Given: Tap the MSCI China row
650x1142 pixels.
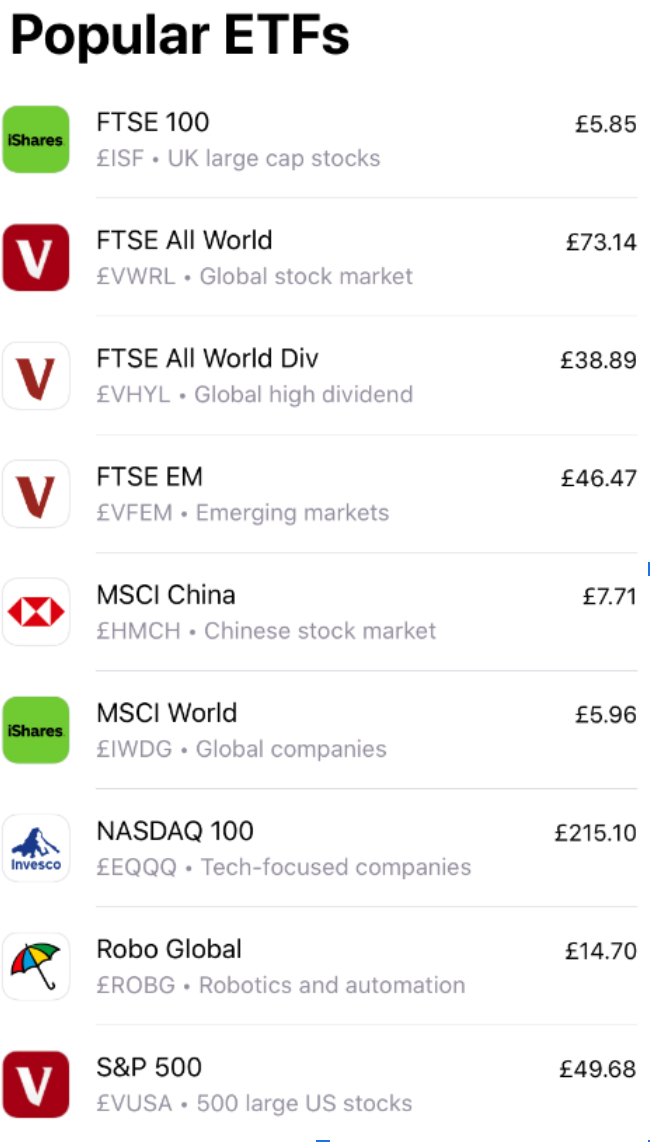Looking at the screenshot, I should [x=325, y=611].
